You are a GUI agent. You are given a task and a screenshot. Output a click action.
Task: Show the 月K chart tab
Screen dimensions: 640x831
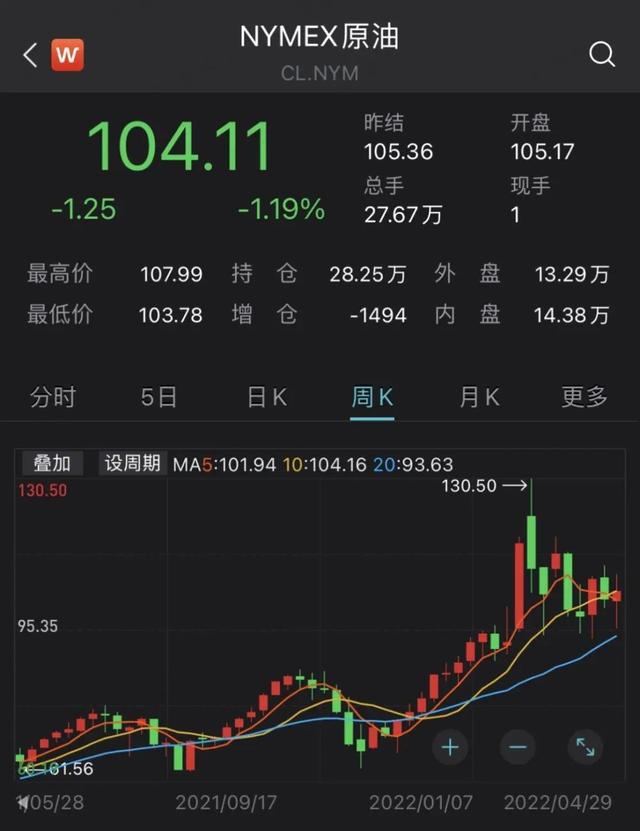(479, 397)
